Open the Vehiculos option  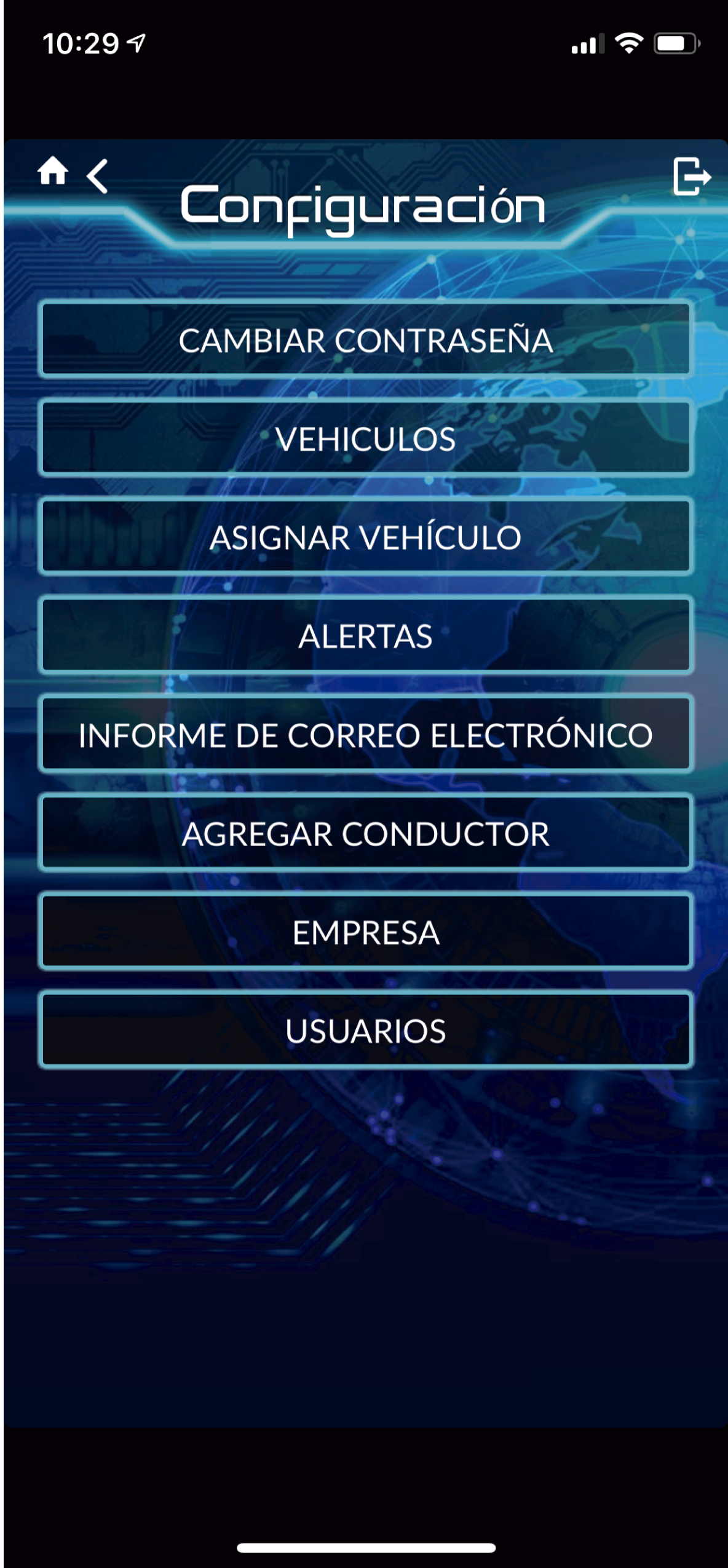click(366, 438)
